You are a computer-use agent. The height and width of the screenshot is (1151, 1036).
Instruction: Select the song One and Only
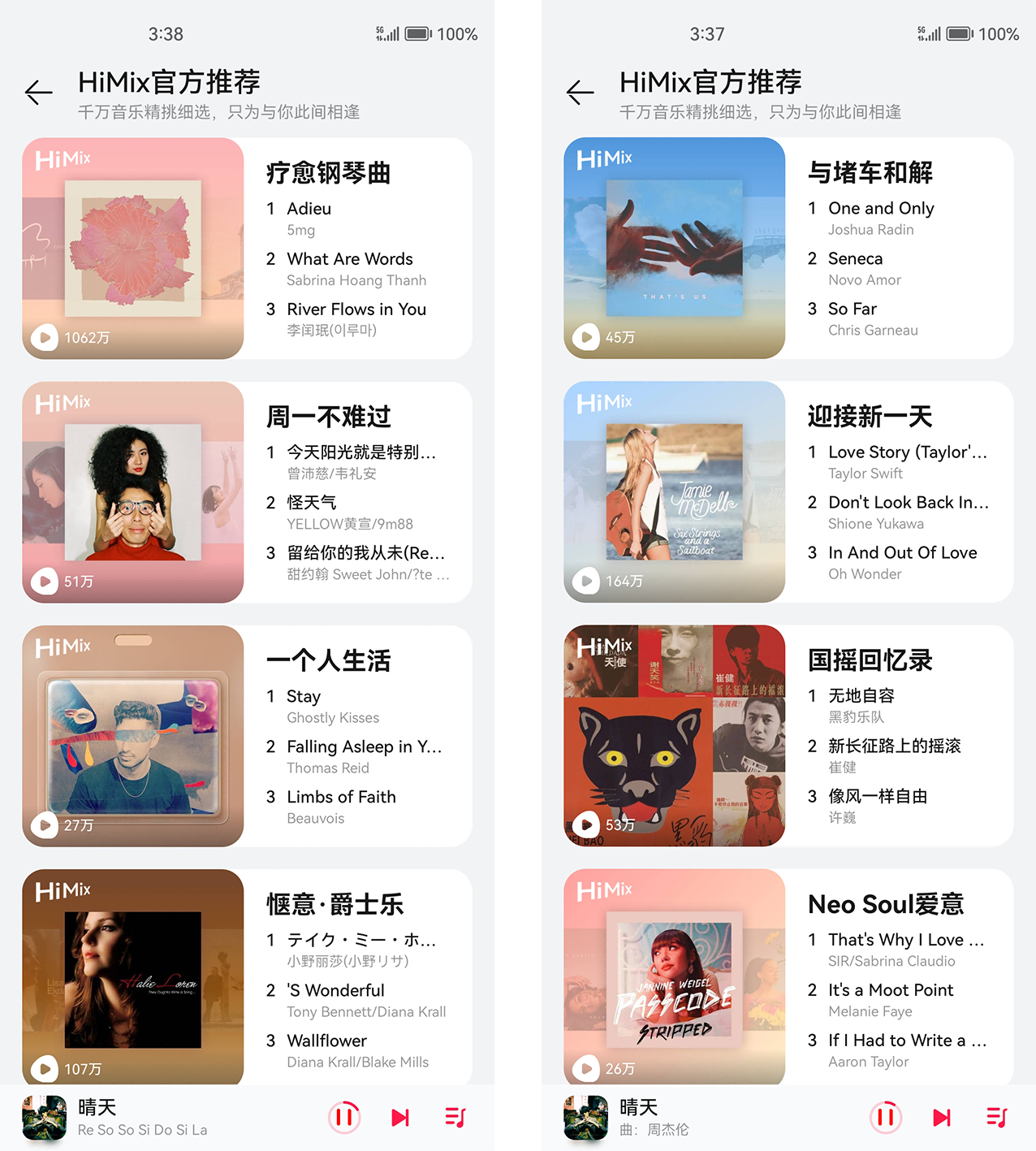pos(881,209)
